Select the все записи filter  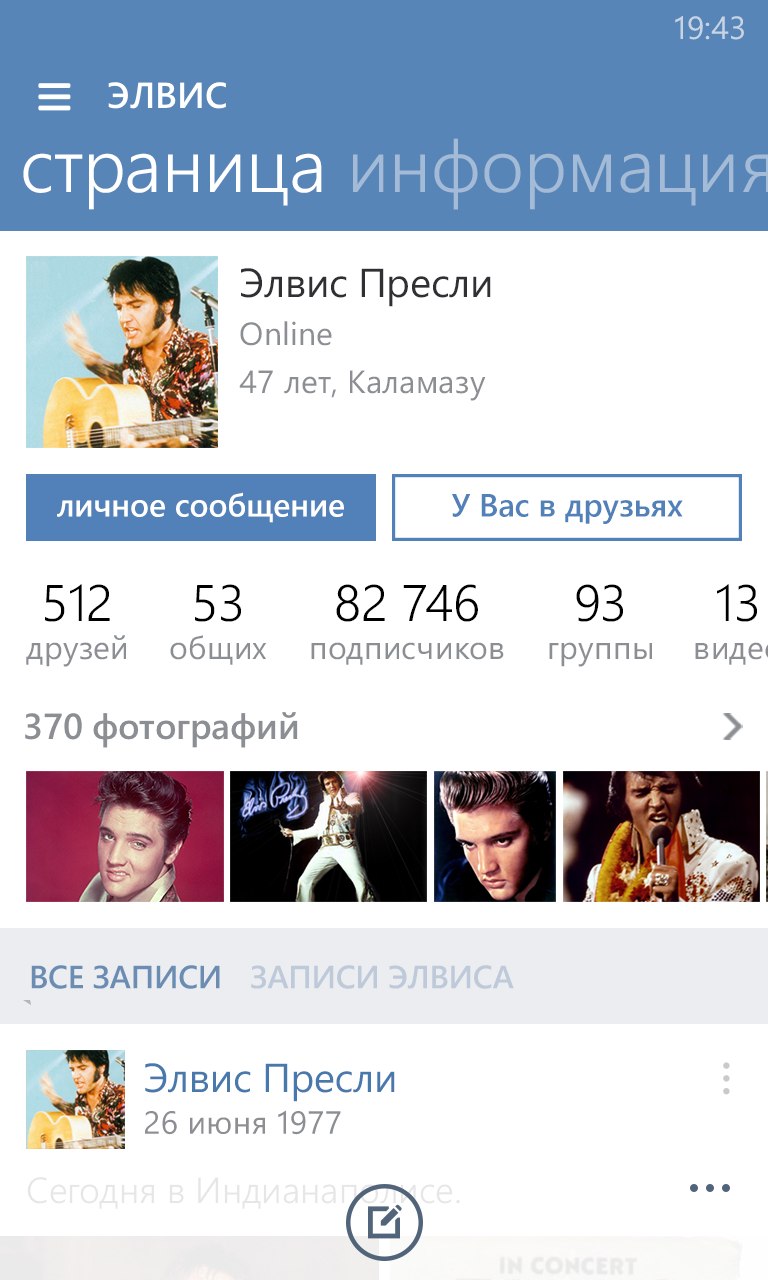point(125,977)
